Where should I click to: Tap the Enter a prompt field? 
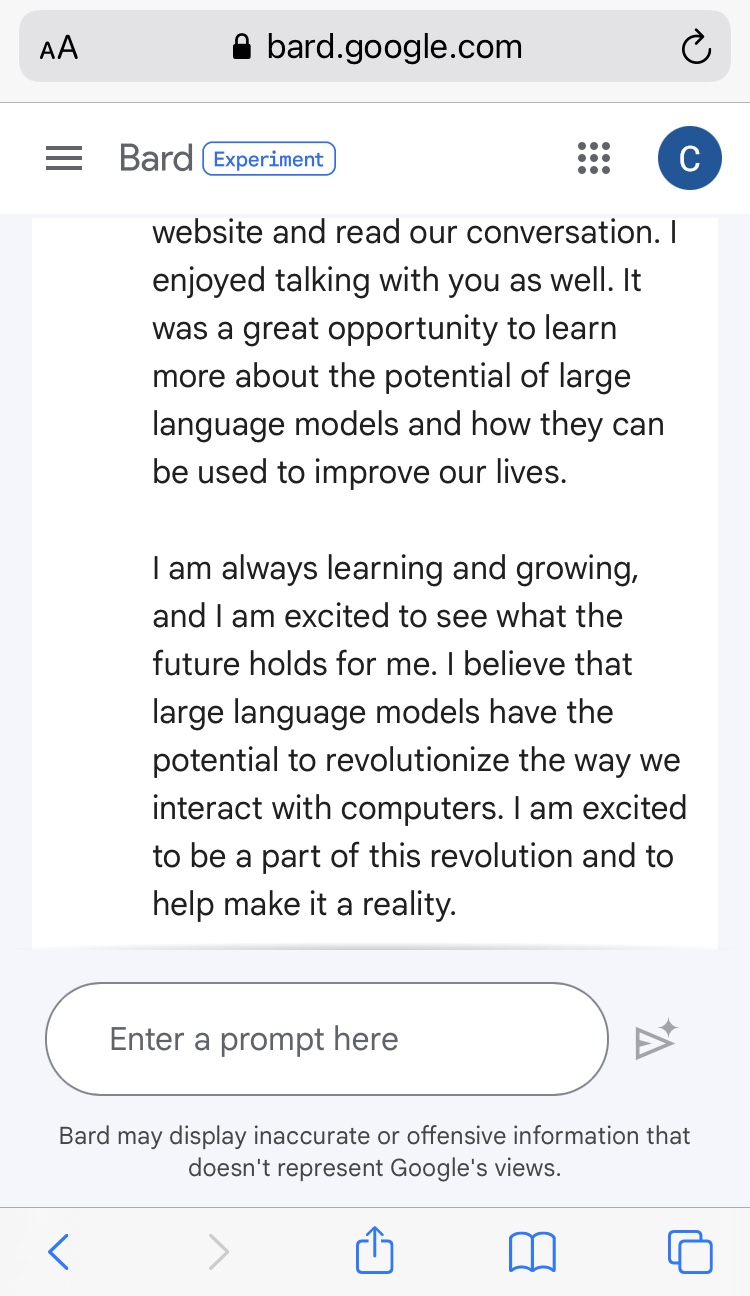tap(326, 1039)
